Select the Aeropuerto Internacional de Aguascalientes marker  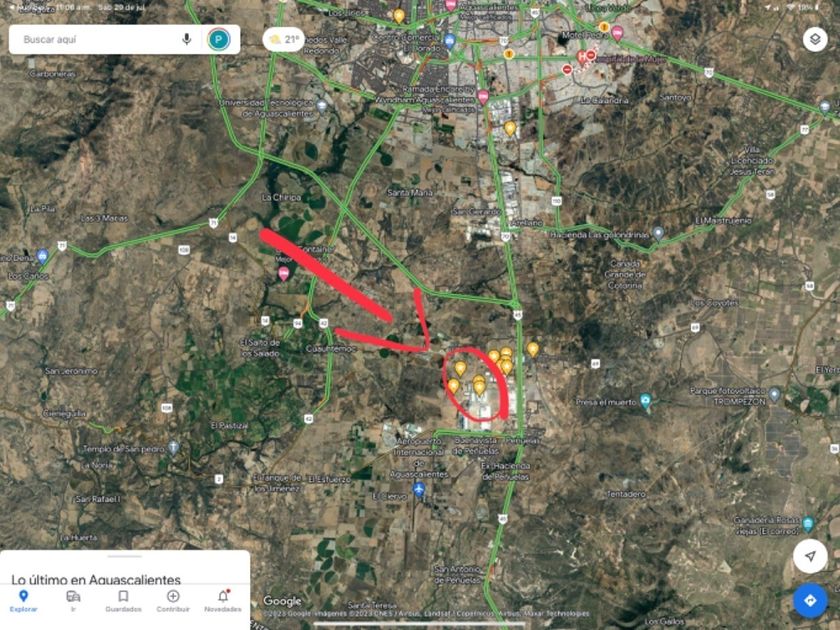(419, 489)
